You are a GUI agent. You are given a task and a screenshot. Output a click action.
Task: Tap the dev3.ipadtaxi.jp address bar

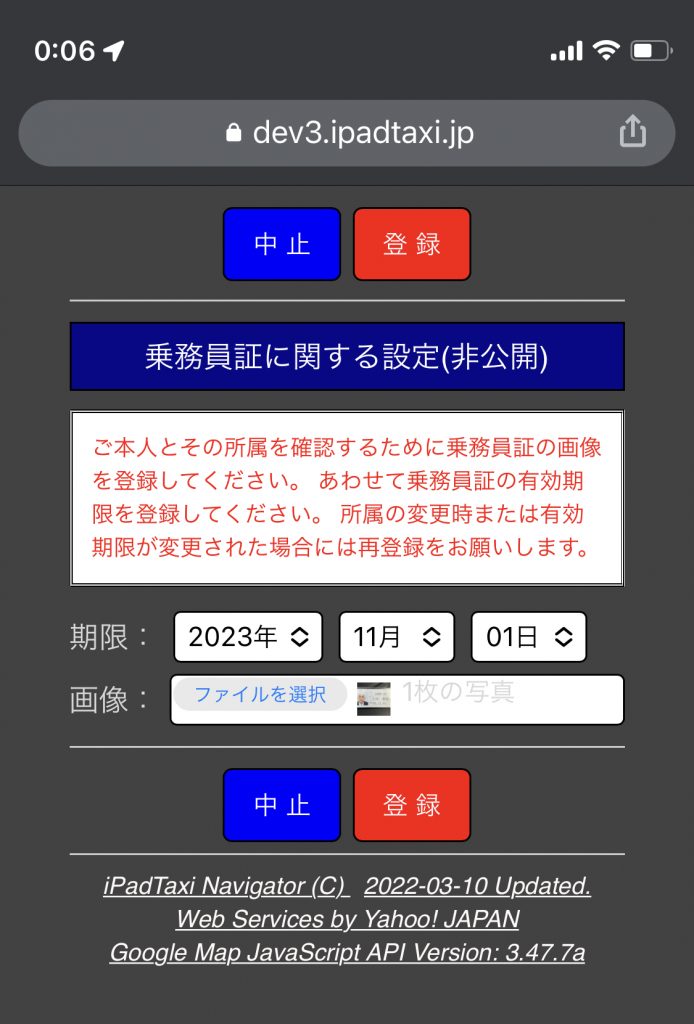tap(348, 133)
